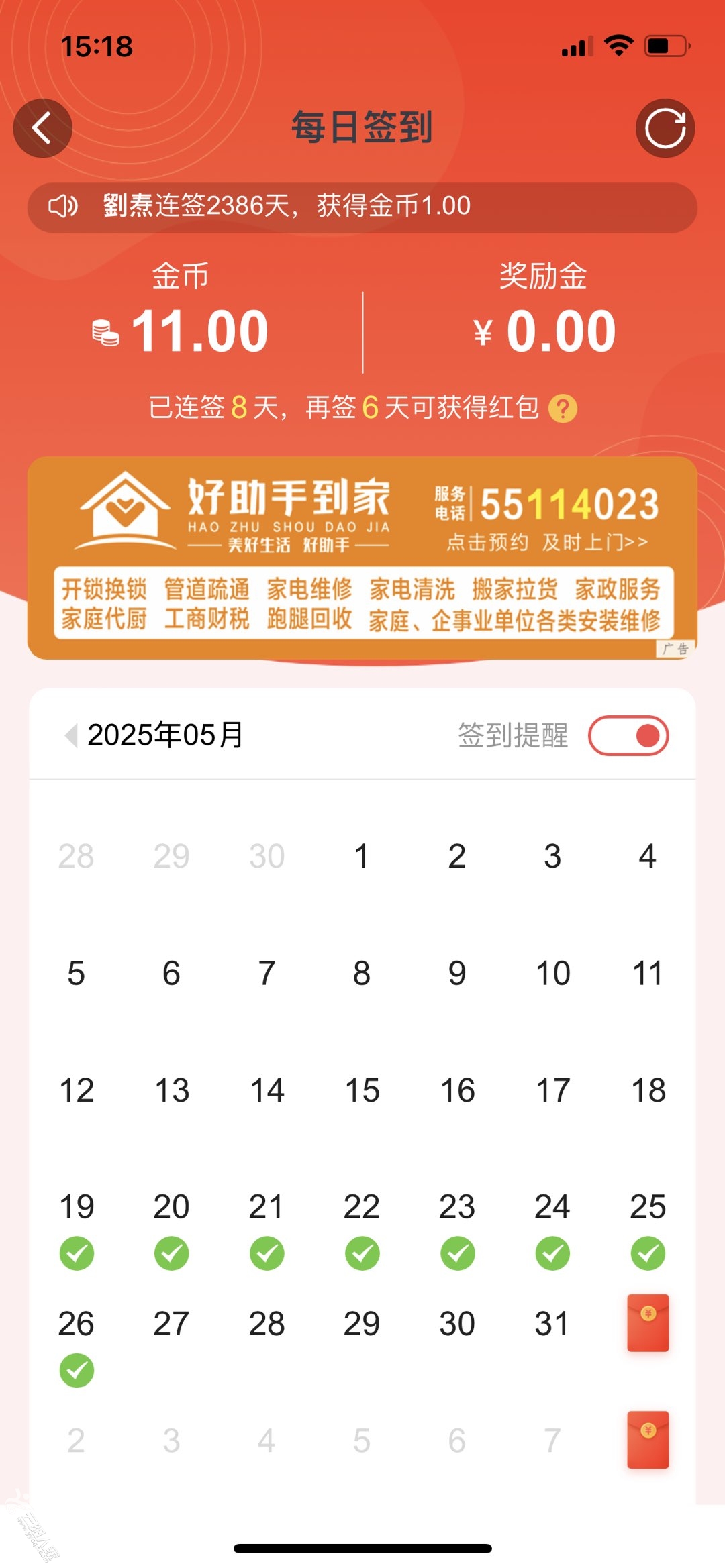
Task: Go to the previous month from 2025年05月
Action: [70, 735]
